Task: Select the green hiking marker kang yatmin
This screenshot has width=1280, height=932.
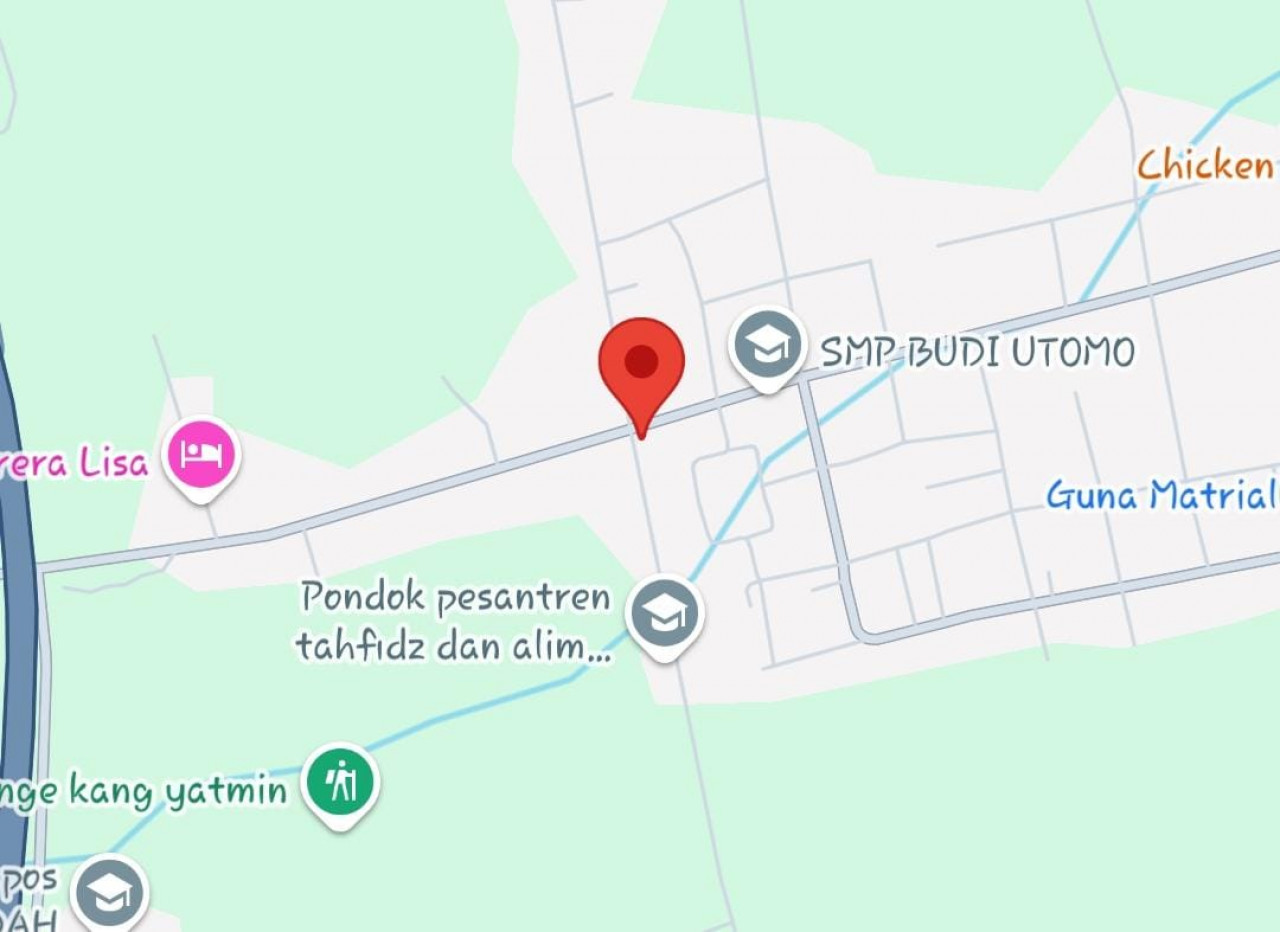Action: click(x=341, y=782)
